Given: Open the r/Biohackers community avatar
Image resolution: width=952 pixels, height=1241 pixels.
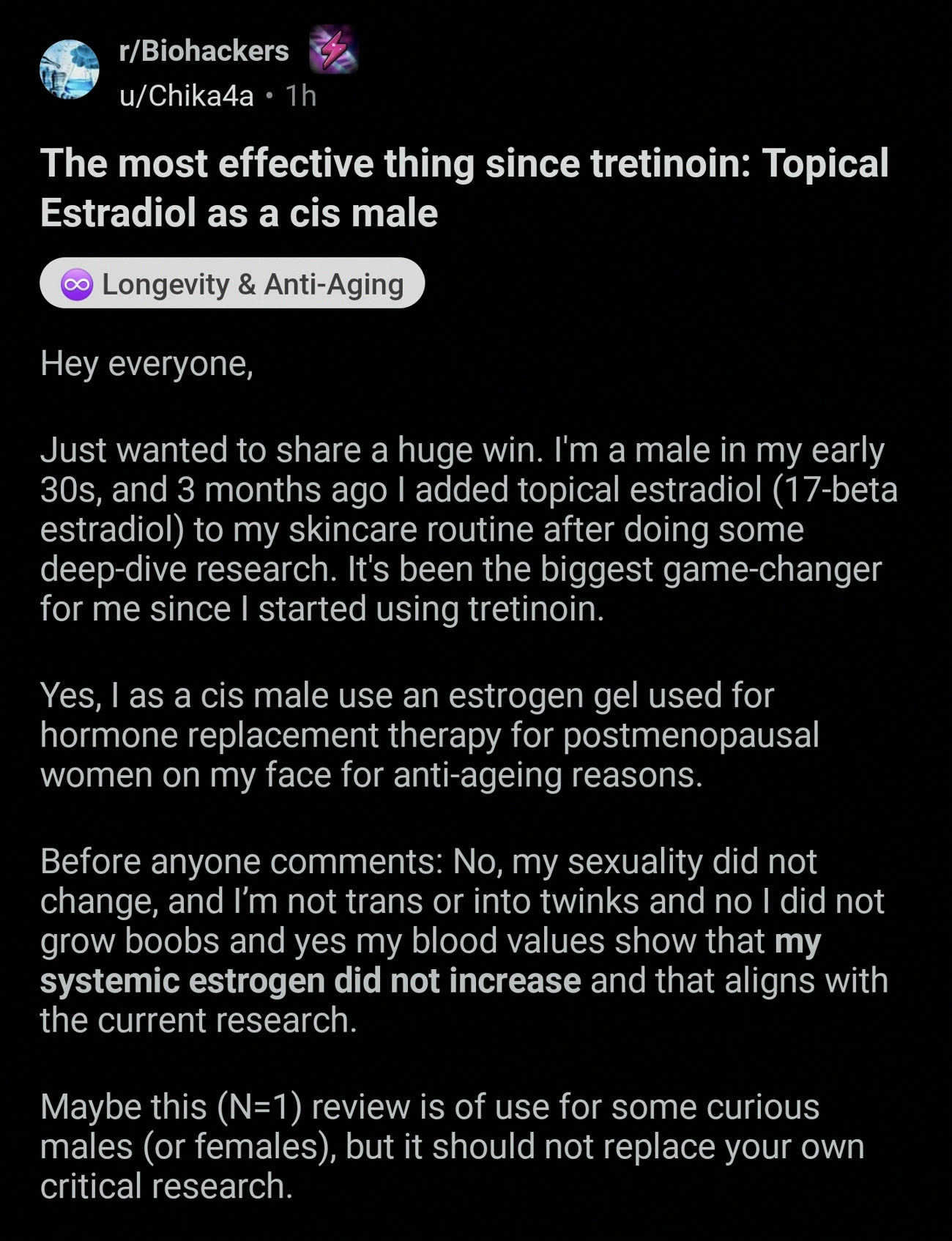Looking at the screenshot, I should (69, 70).
